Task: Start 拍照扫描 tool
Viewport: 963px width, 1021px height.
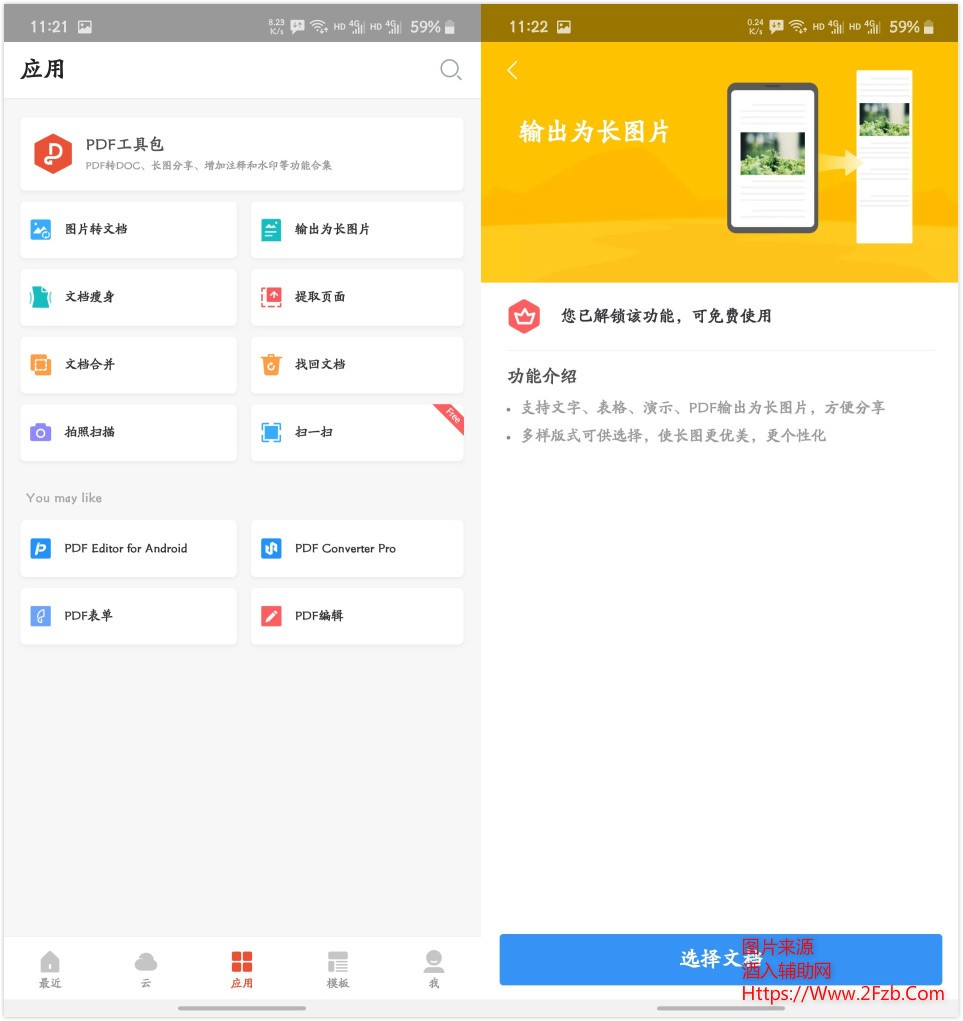Action: [x=128, y=432]
